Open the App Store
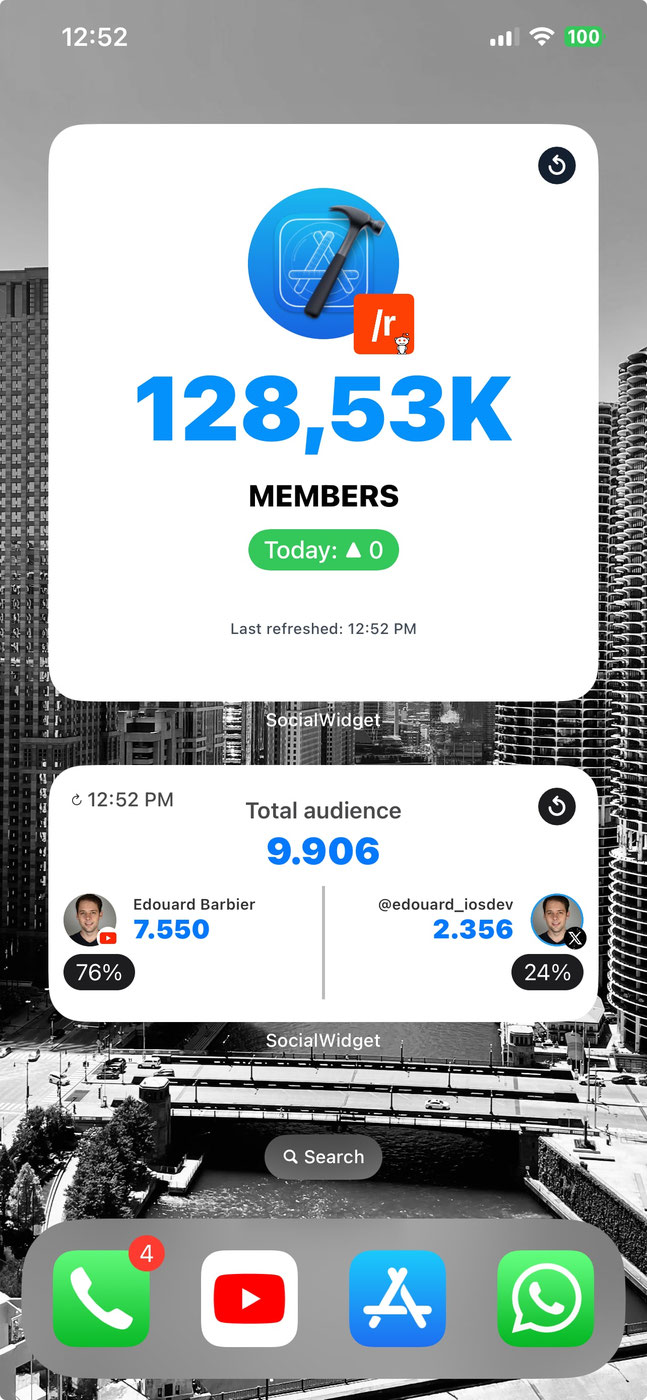The image size is (647, 1400). (x=397, y=1298)
